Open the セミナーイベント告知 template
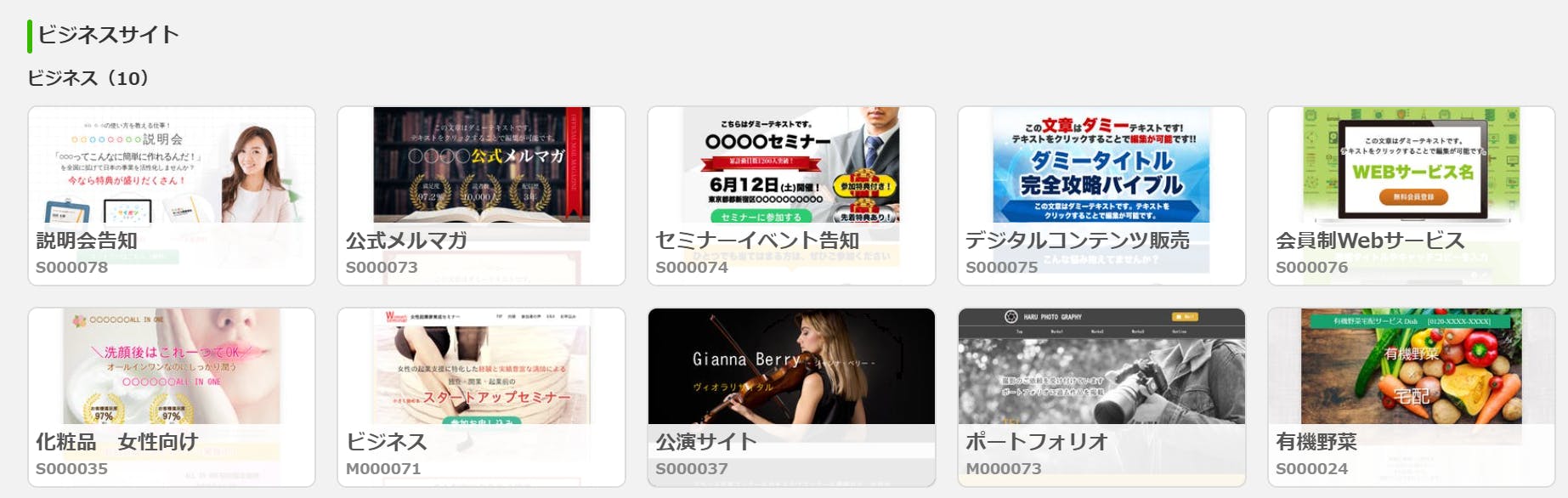 (791, 195)
